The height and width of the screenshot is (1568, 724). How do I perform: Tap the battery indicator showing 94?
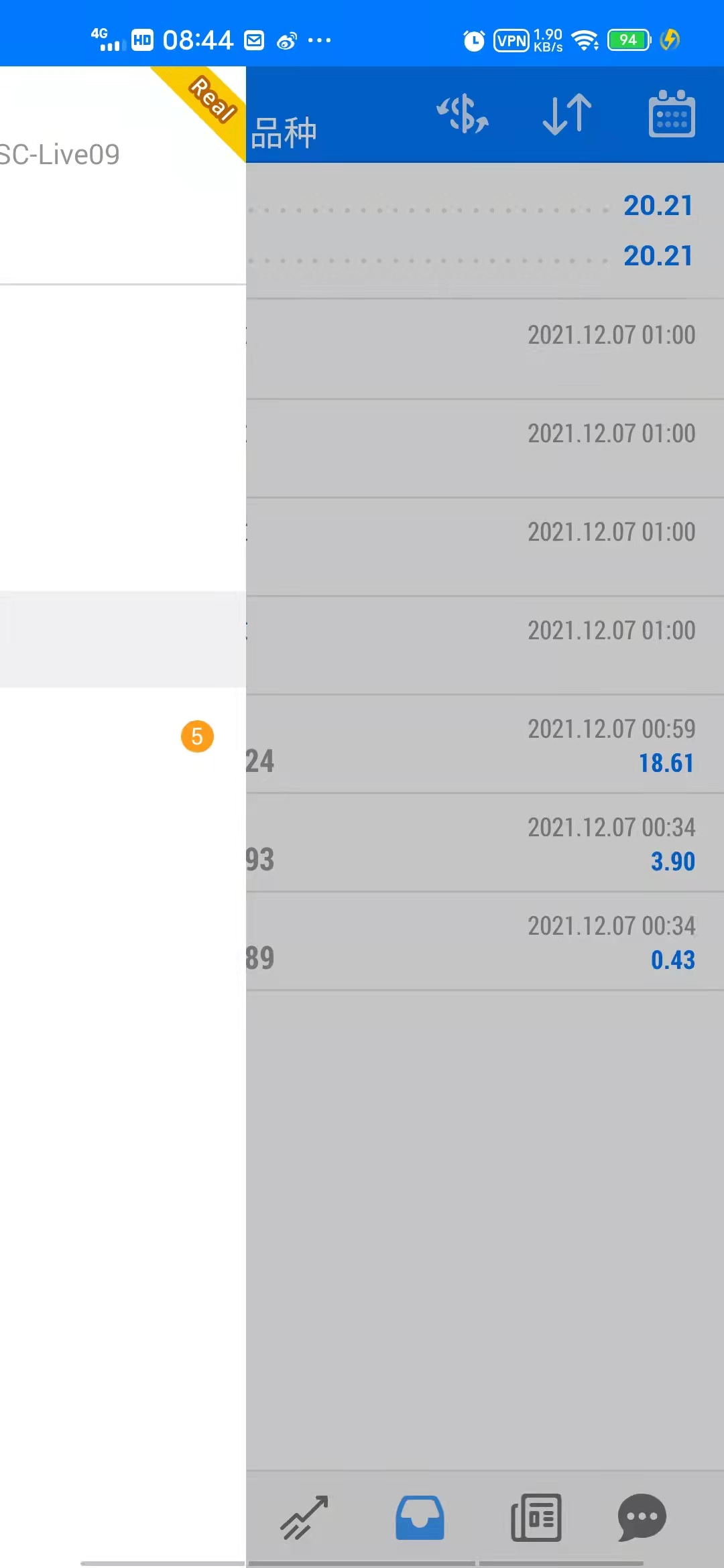(x=627, y=40)
